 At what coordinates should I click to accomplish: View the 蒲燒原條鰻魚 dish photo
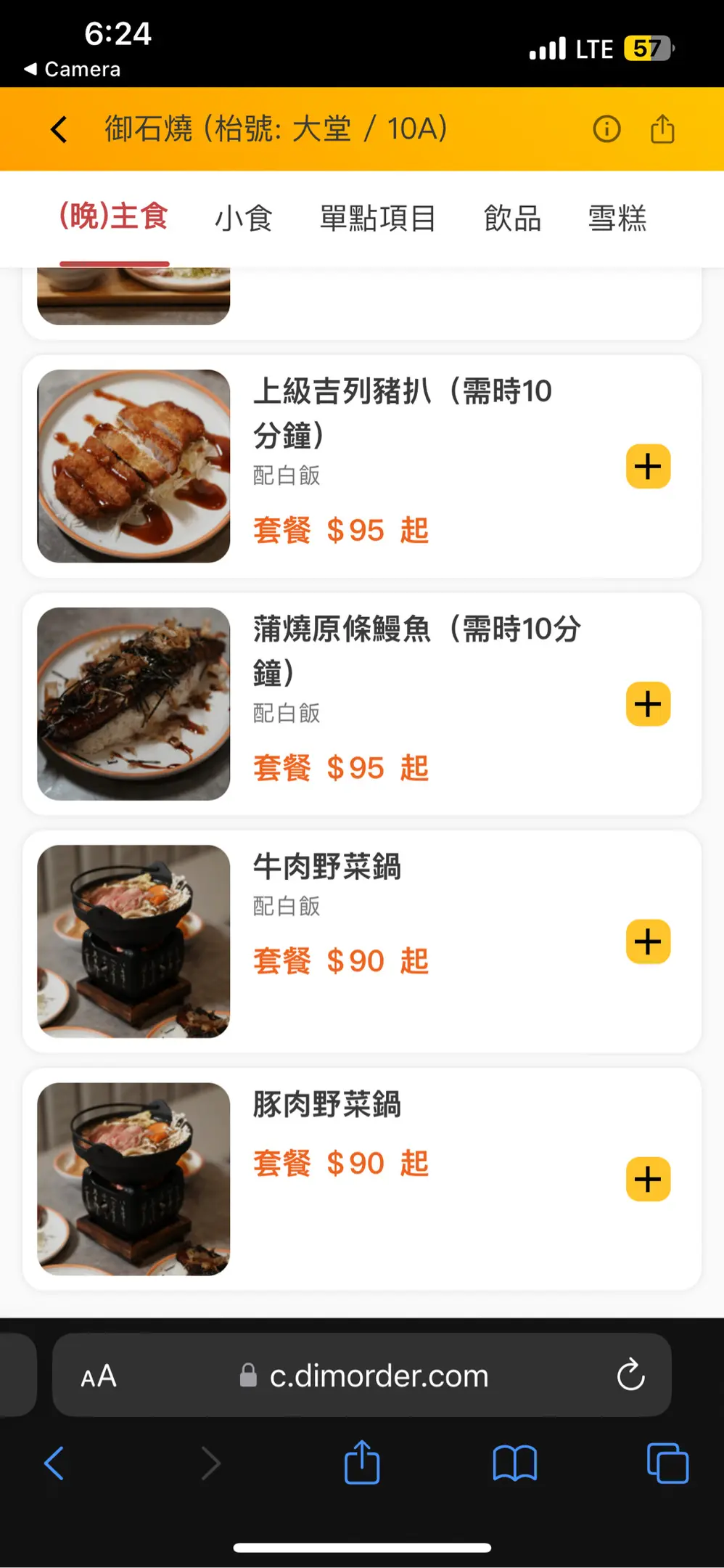point(133,704)
